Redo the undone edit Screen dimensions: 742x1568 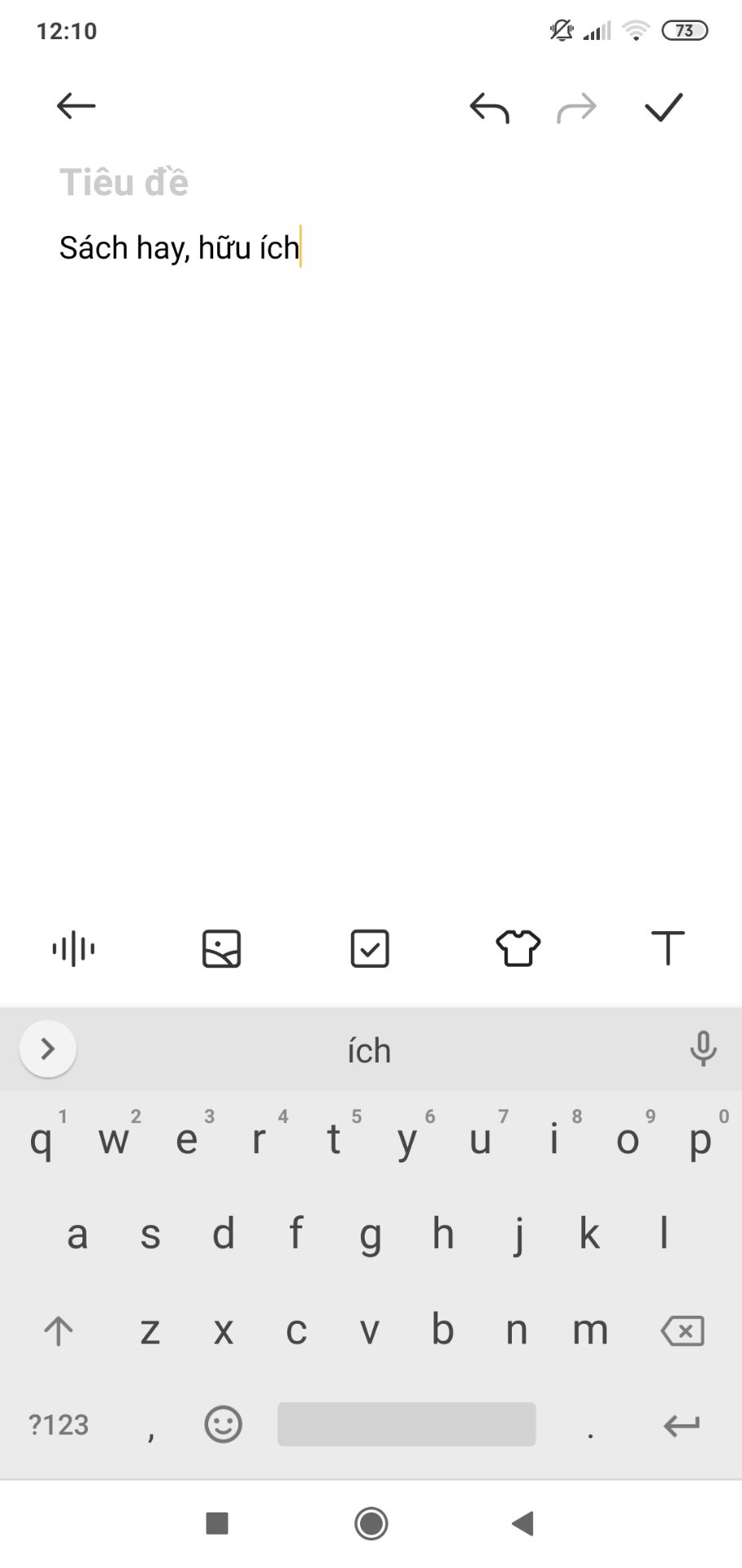[x=576, y=108]
